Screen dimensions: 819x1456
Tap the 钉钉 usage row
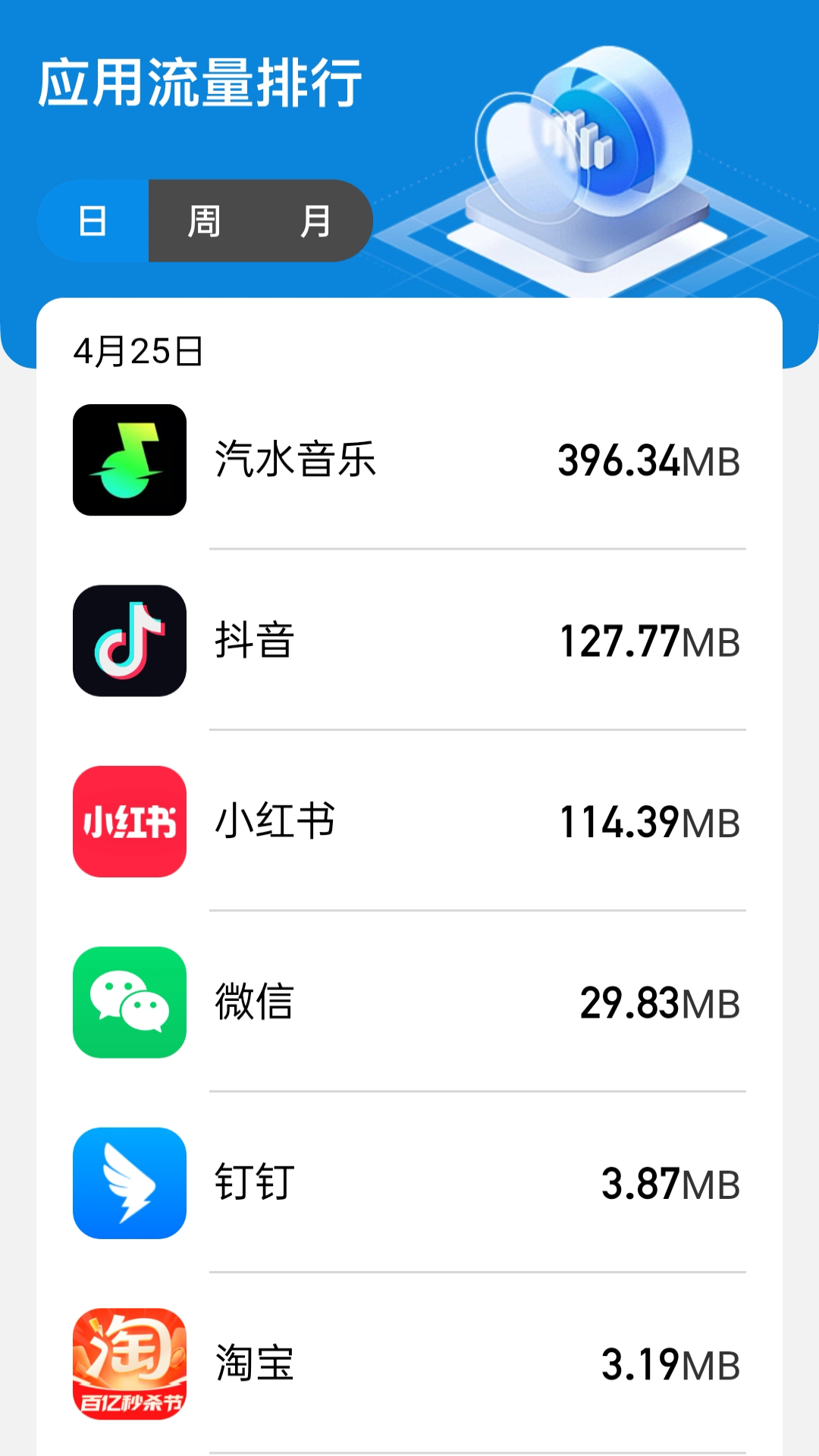point(409,1183)
